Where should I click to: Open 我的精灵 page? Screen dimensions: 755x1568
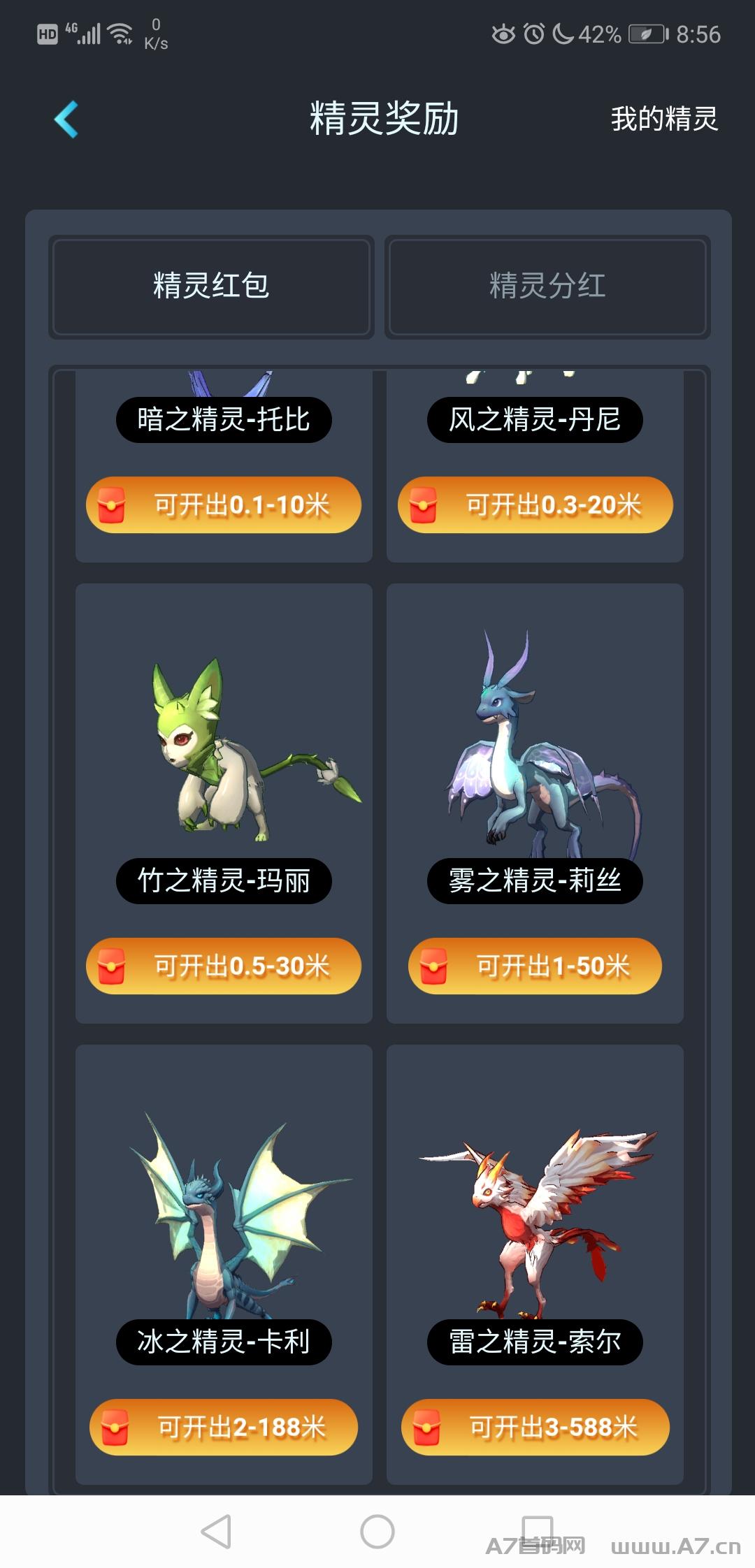[664, 119]
